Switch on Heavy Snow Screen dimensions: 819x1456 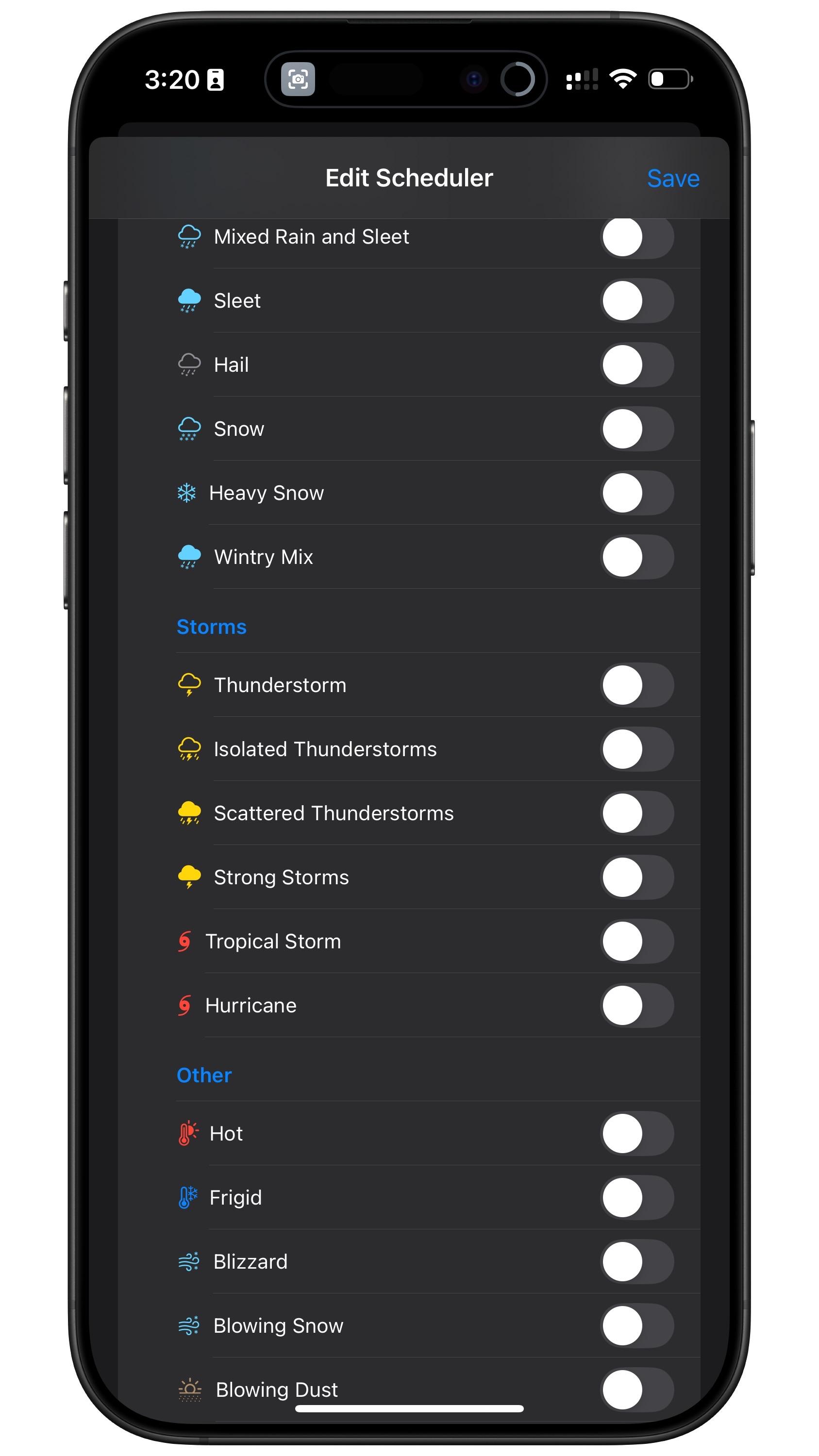click(x=637, y=493)
